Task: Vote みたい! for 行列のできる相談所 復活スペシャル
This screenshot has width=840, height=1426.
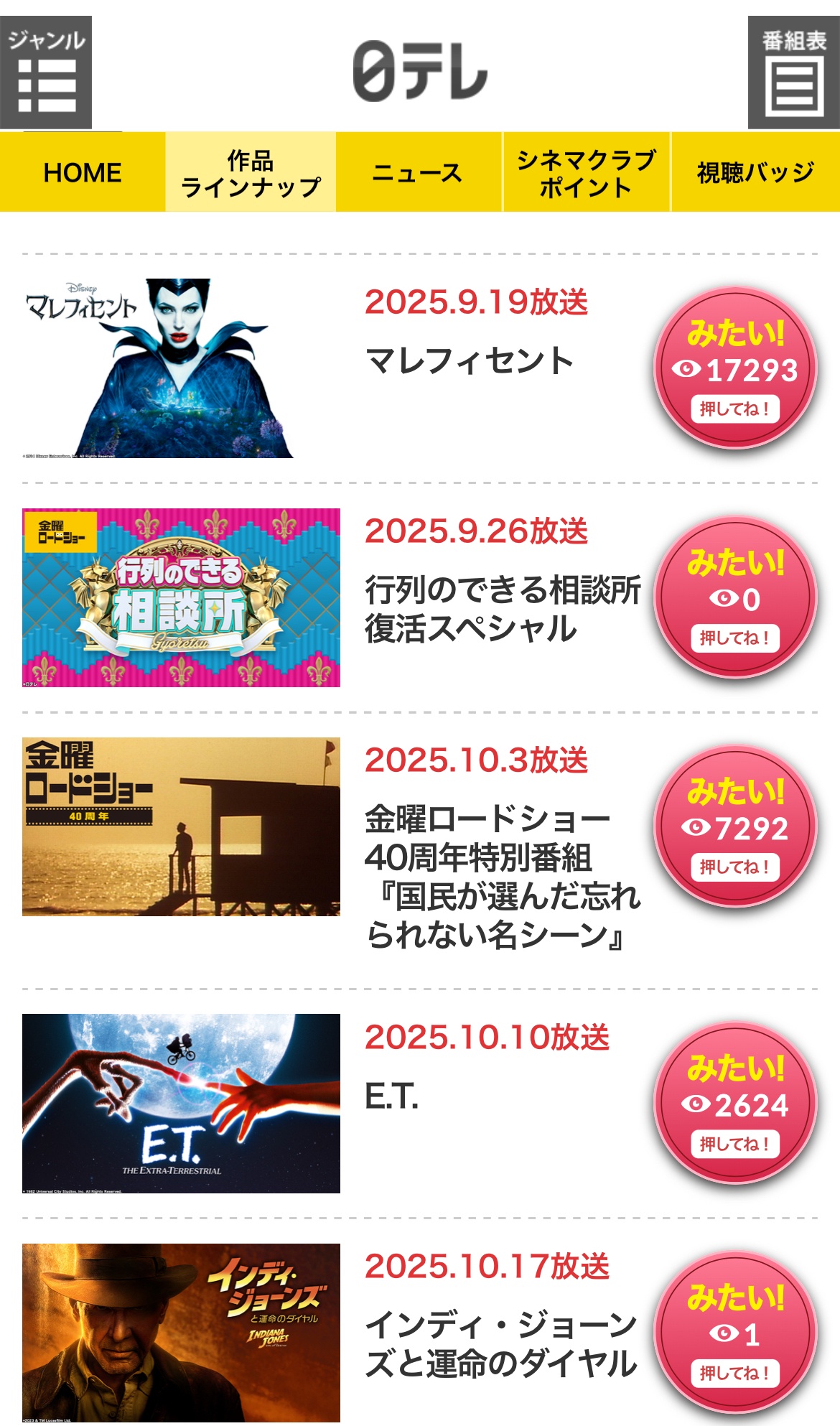Action: pos(735,597)
